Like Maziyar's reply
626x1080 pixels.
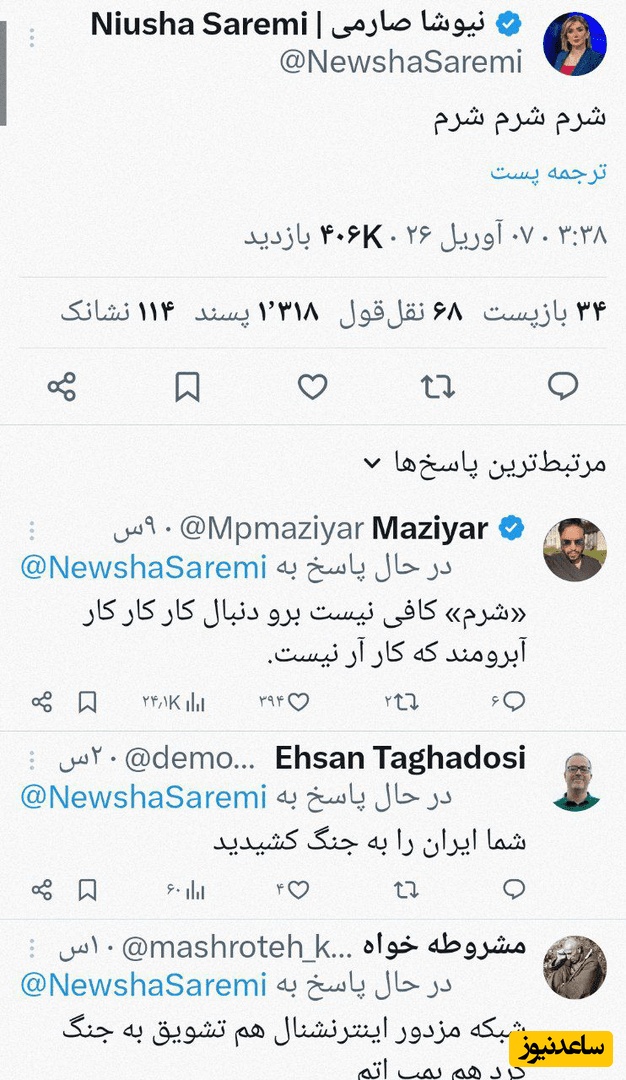point(298,703)
